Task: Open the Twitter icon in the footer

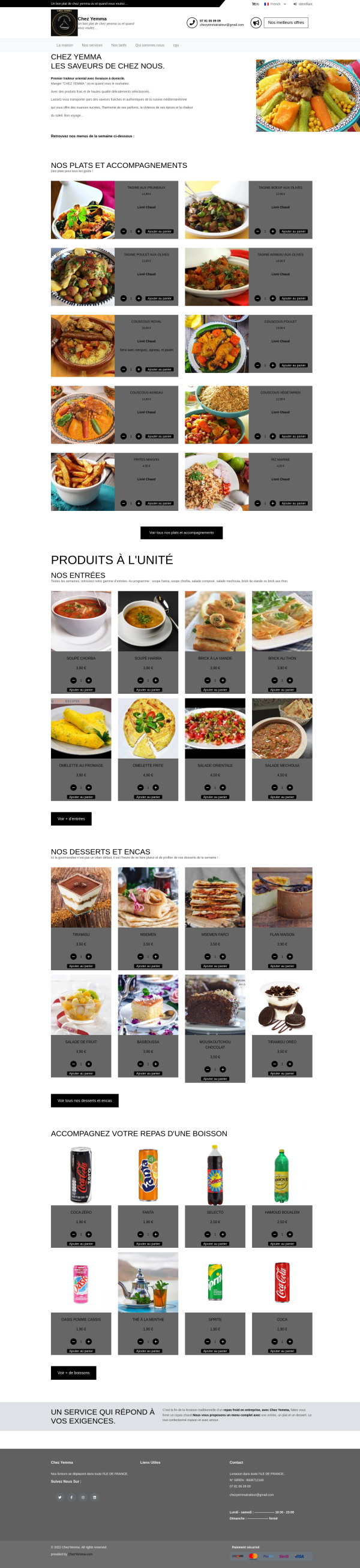Action: click(59, 1497)
